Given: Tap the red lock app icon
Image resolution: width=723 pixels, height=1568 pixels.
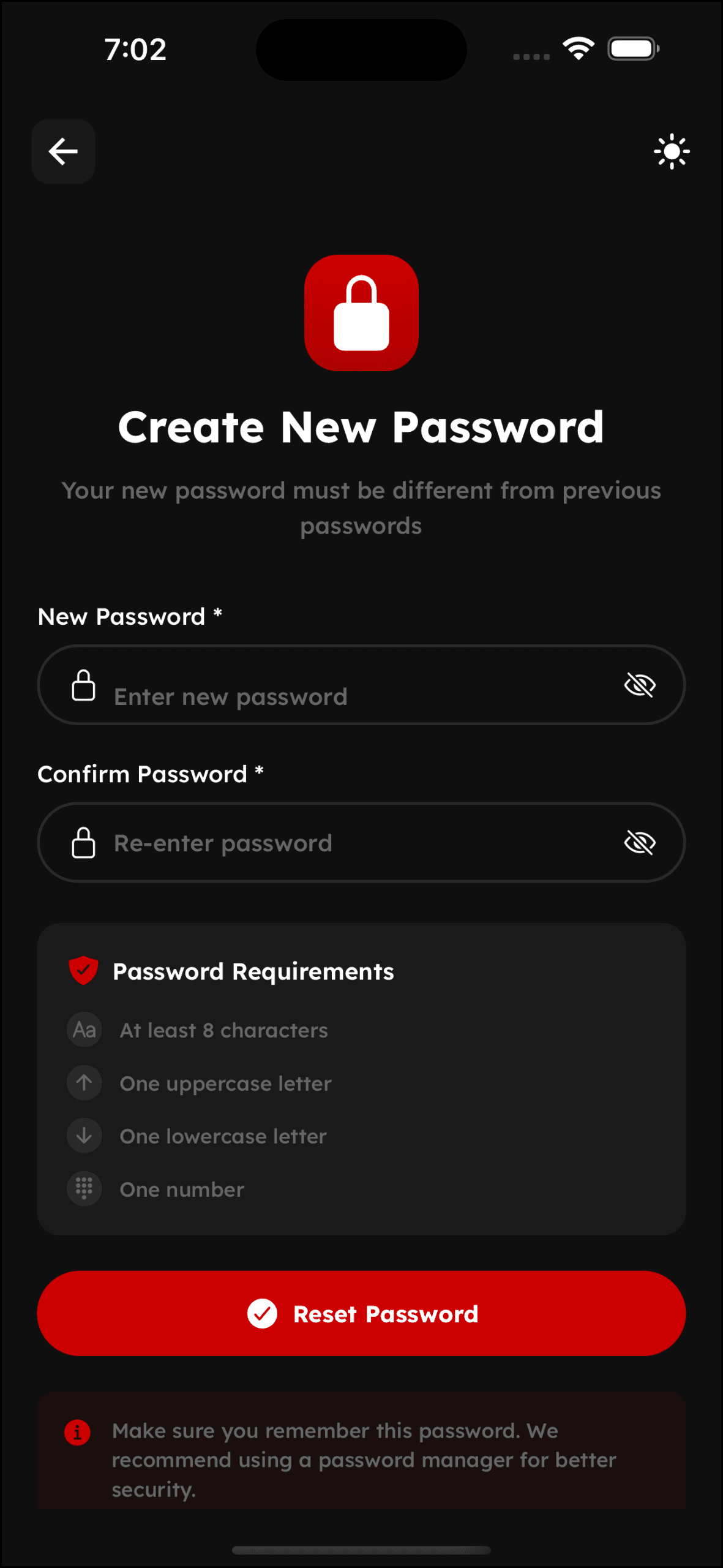Looking at the screenshot, I should (361, 314).
